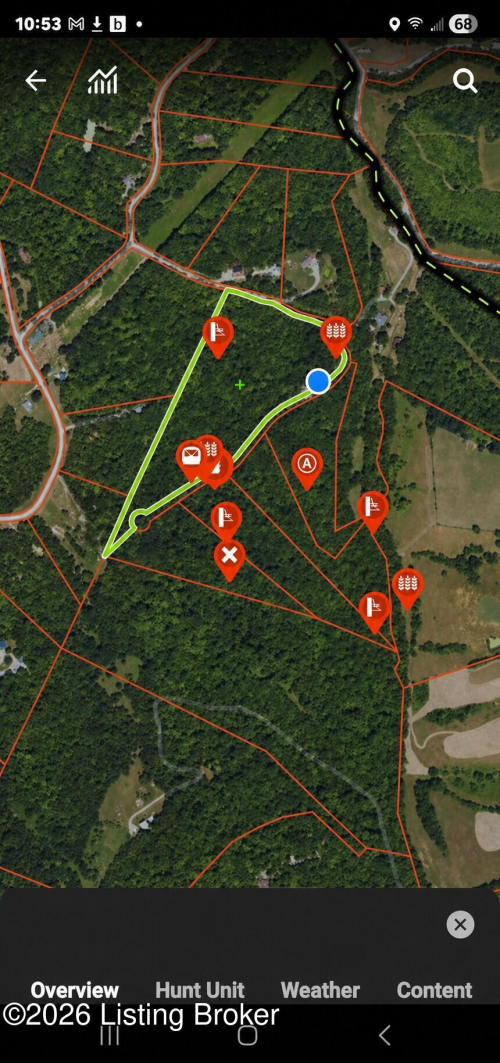Open the search magnifier
The height and width of the screenshot is (1063, 500).
[x=465, y=81]
